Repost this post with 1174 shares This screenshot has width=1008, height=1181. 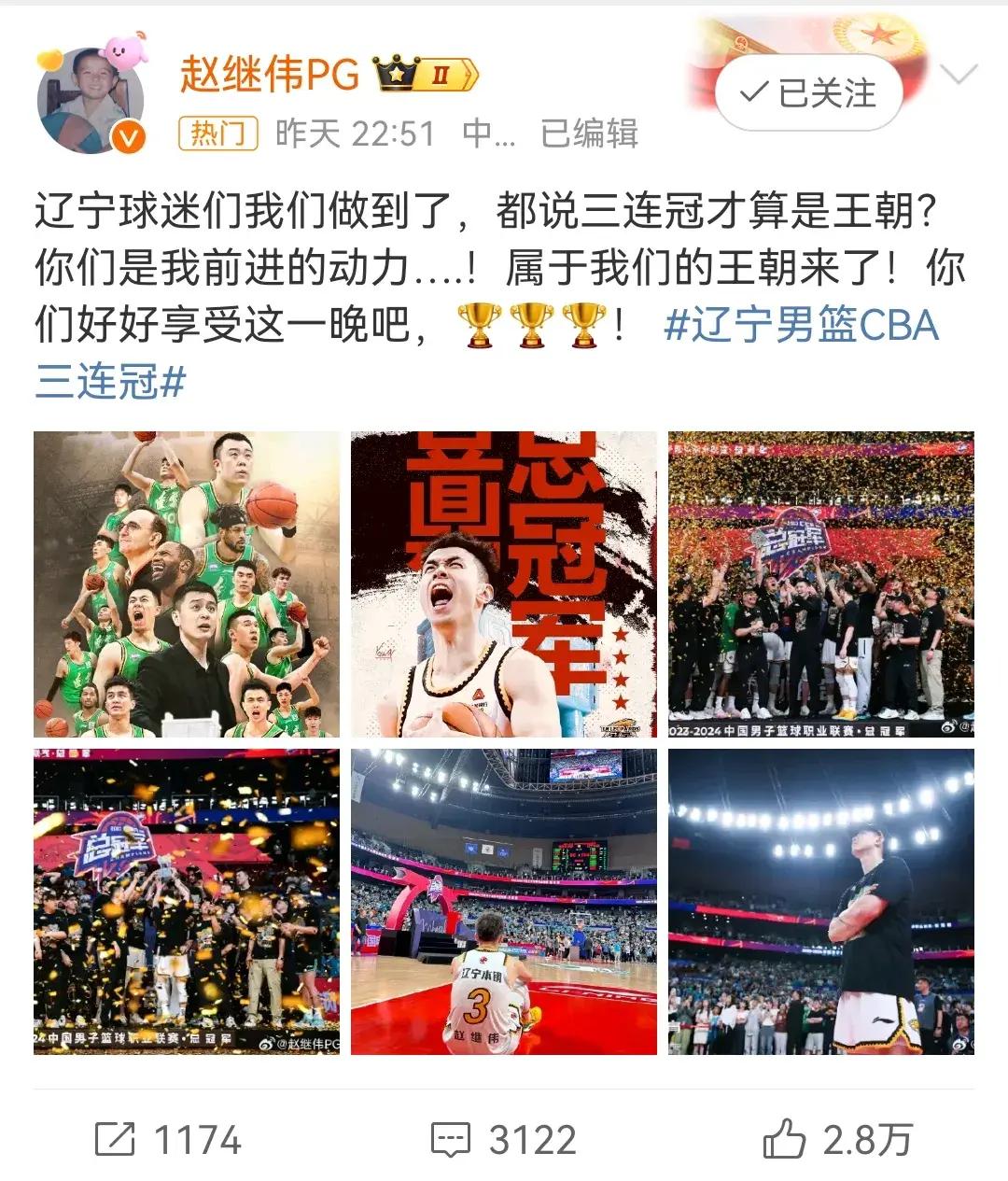(x=169, y=1140)
